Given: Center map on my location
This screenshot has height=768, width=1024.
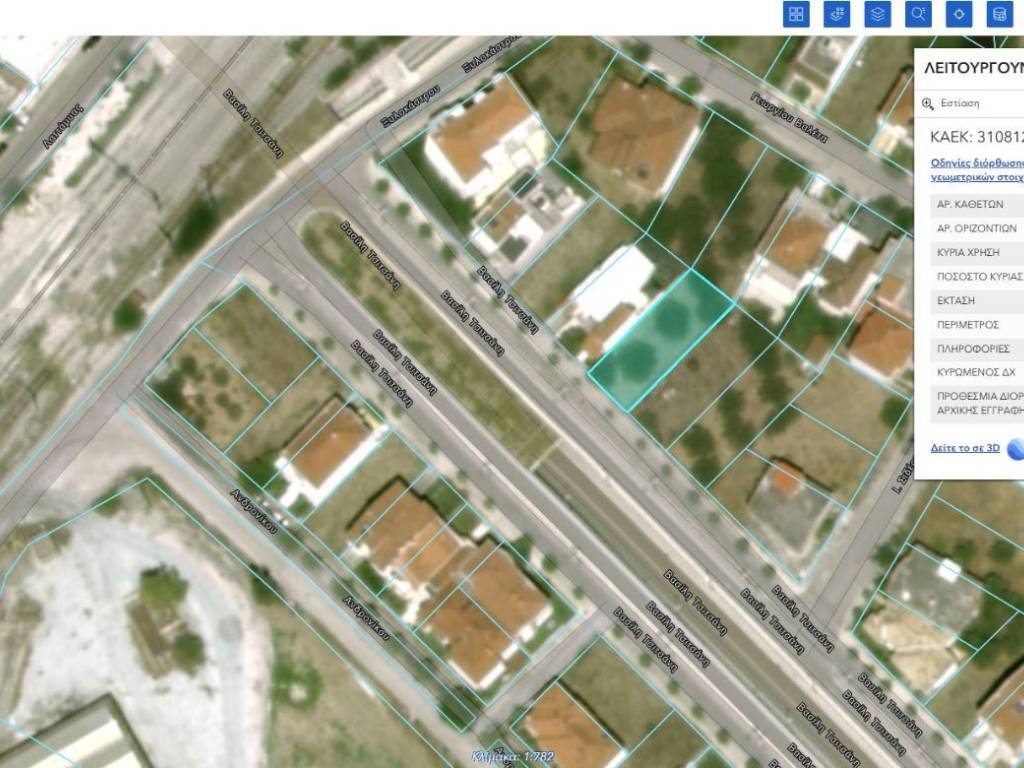Looking at the screenshot, I should click(958, 14).
